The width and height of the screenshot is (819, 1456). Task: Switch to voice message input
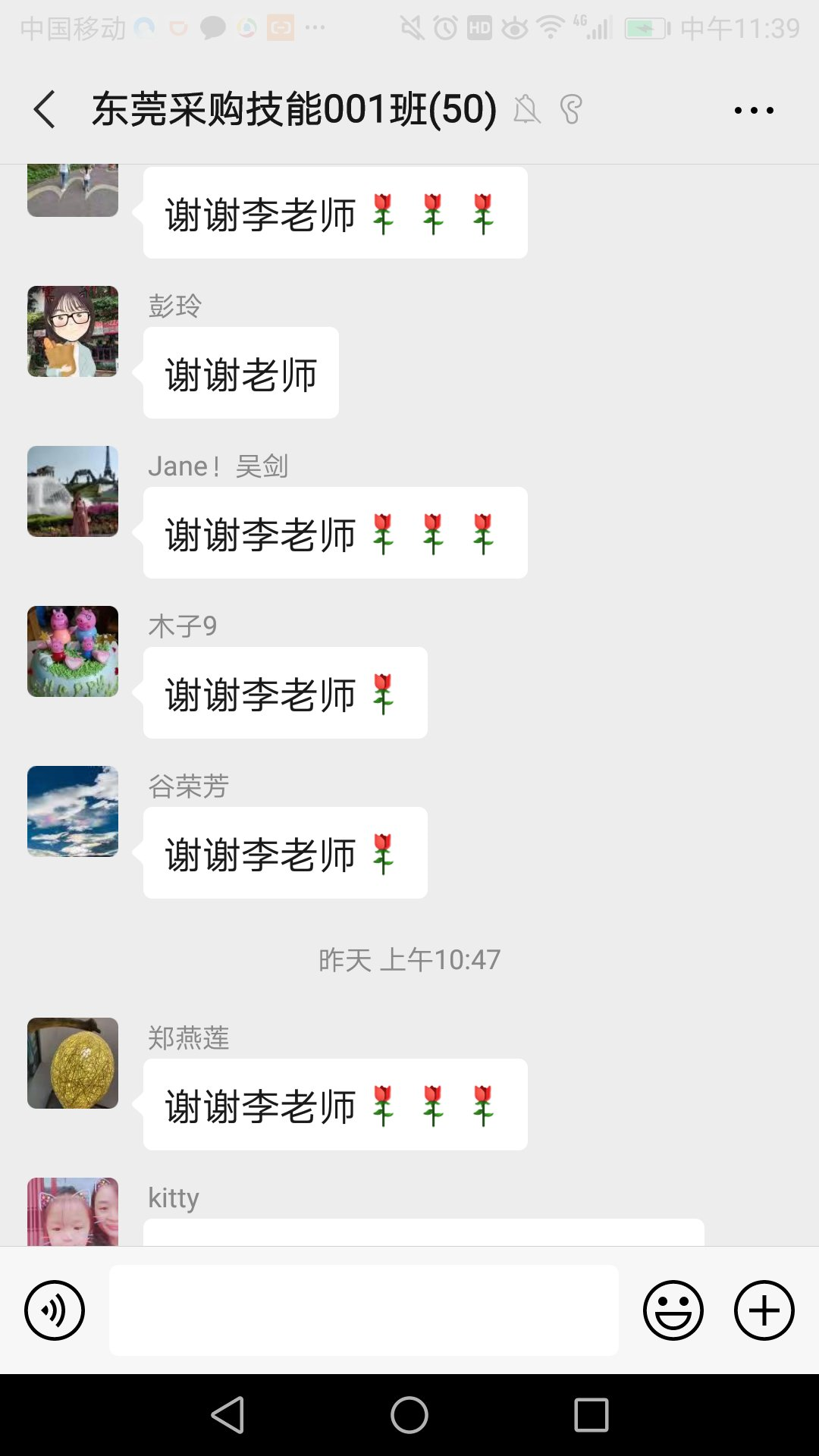(x=55, y=1310)
